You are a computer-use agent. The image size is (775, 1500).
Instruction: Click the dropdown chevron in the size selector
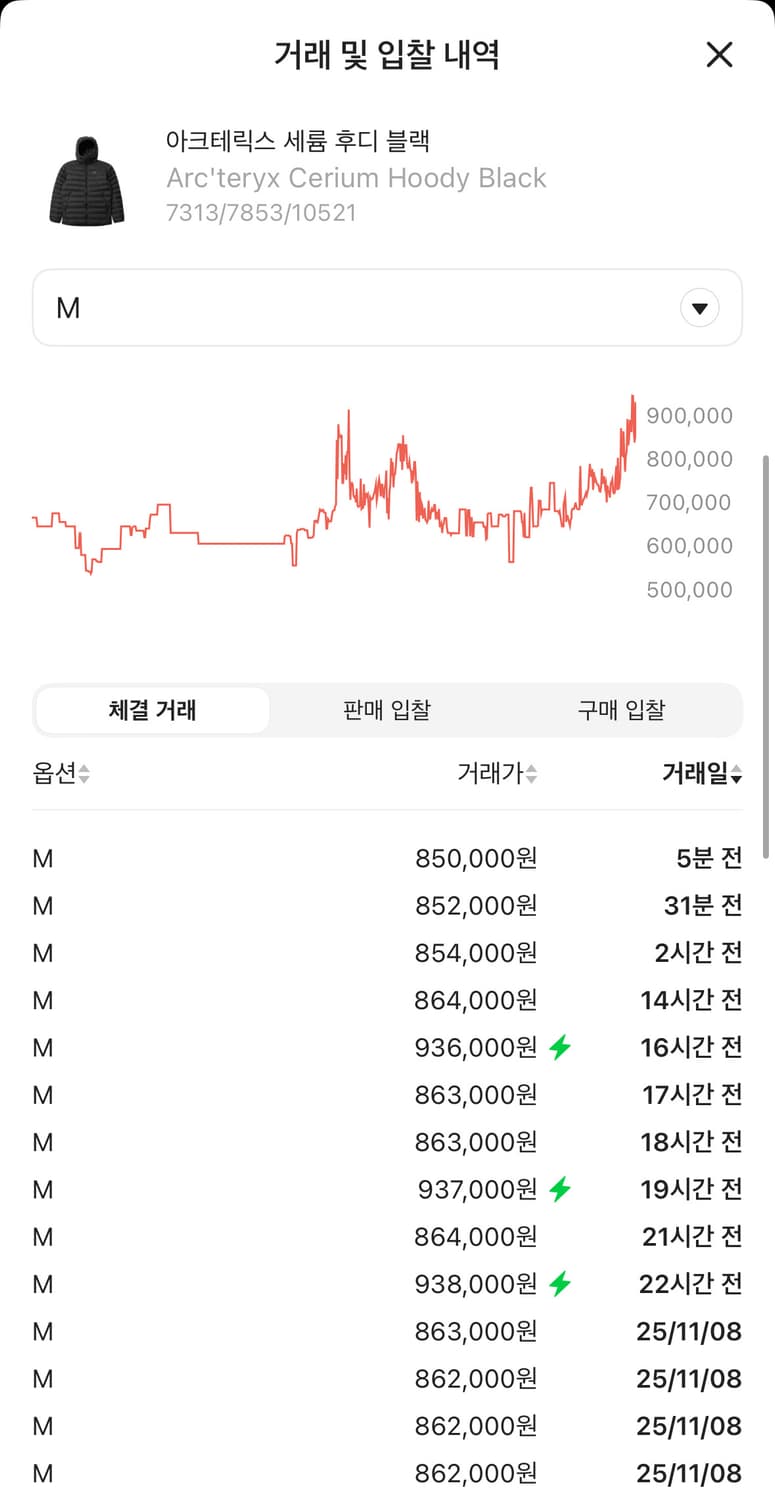[700, 308]
